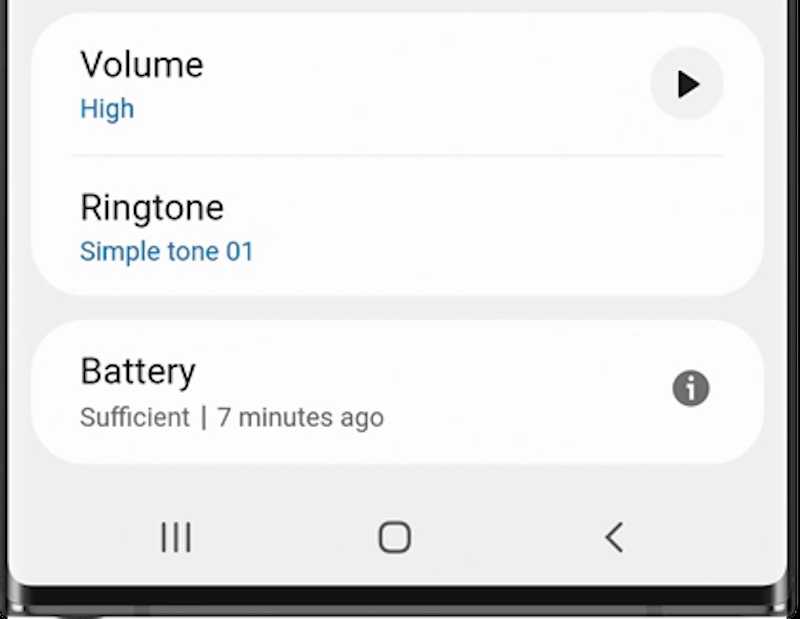Return to the home screen
This screenshot has width=800, height=619.
[395, 538]
